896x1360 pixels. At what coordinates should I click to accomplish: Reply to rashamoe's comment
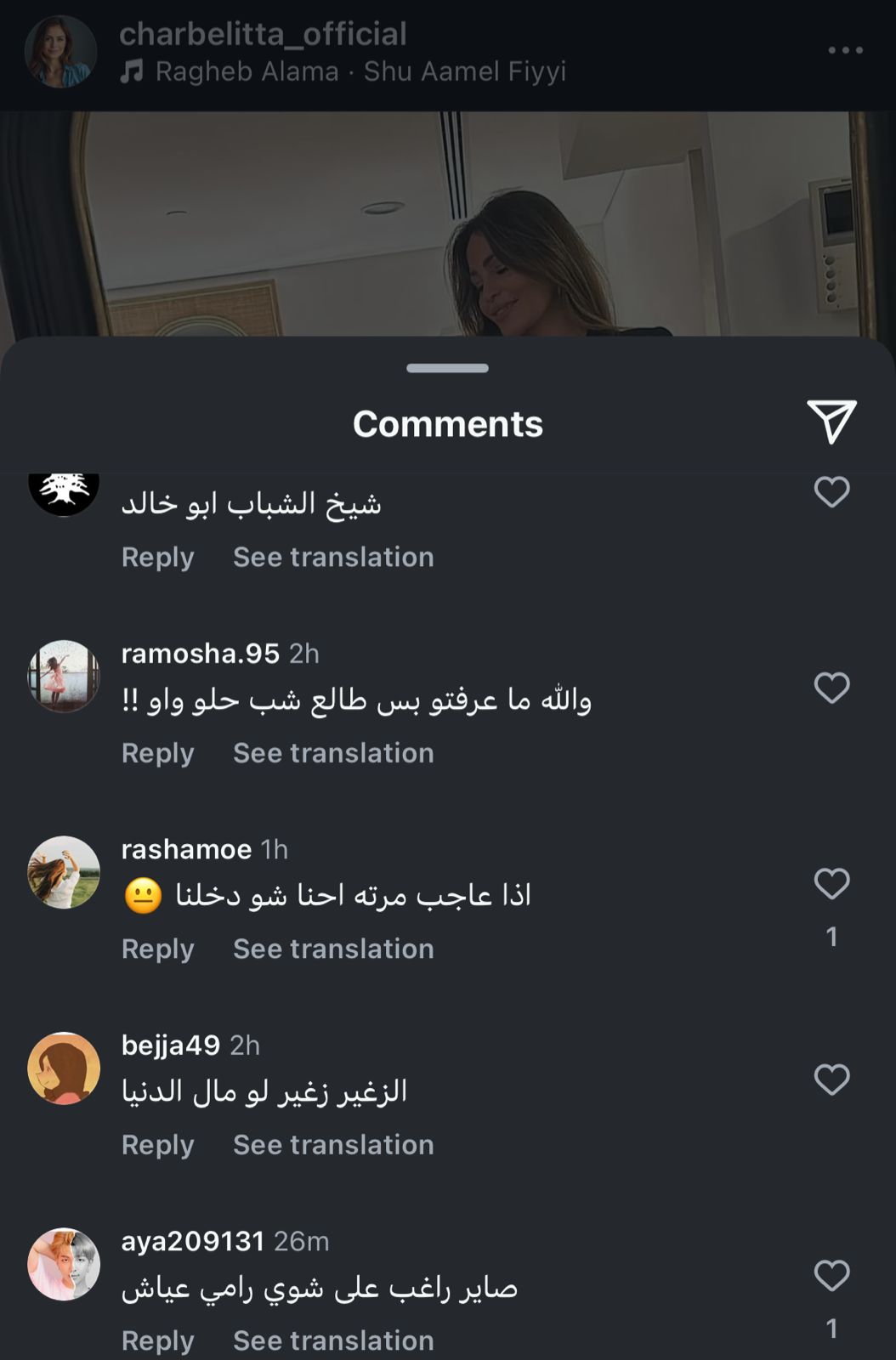[x=157, y=949]
